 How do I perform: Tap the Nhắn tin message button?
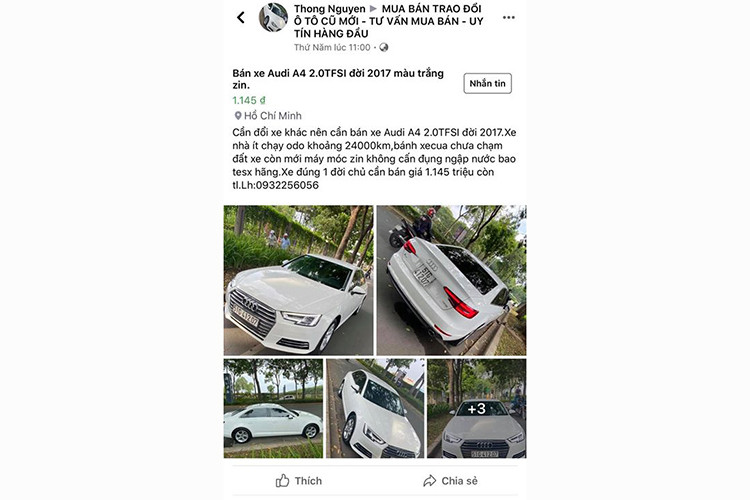[x=487, y=84]
